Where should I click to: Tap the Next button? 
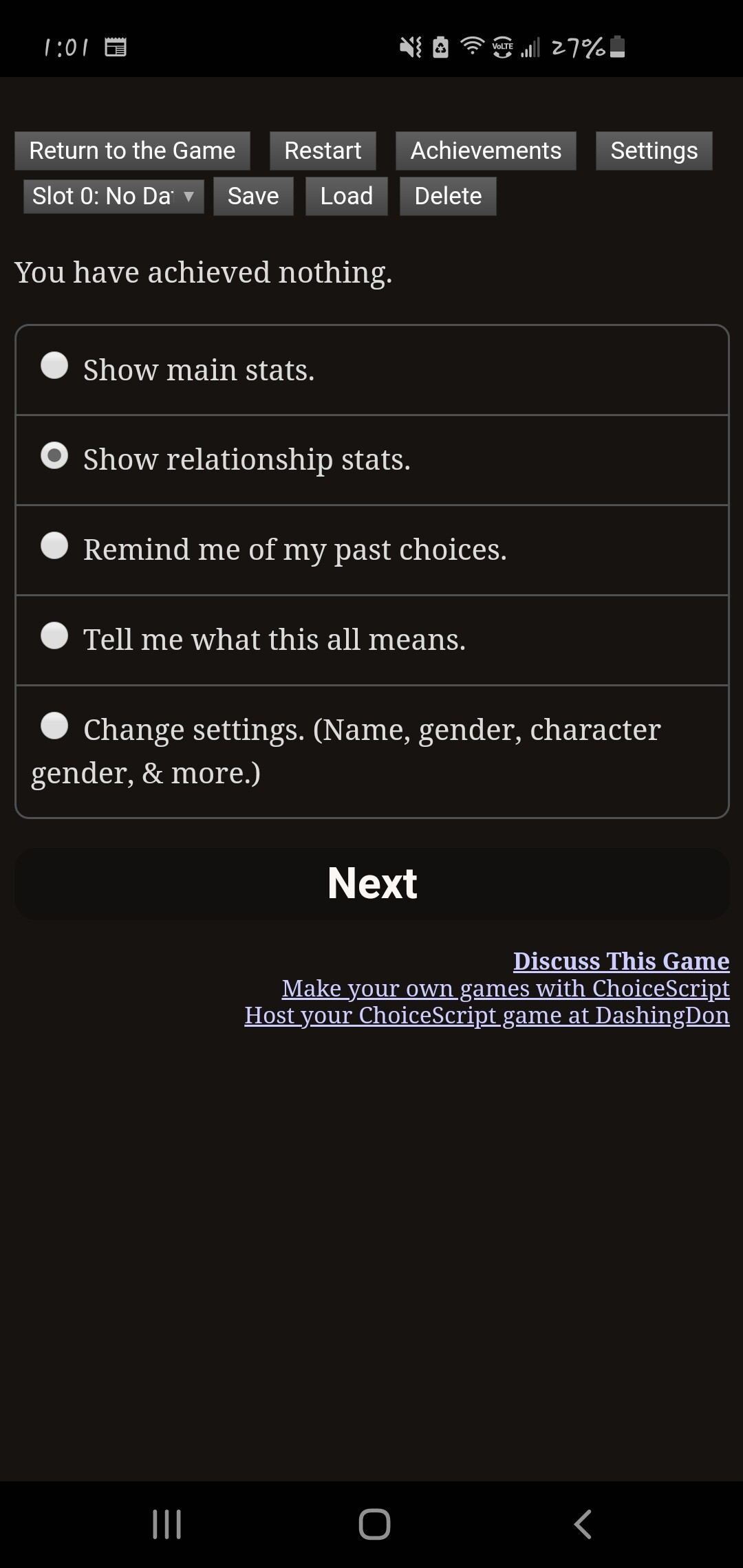(371, 884)
